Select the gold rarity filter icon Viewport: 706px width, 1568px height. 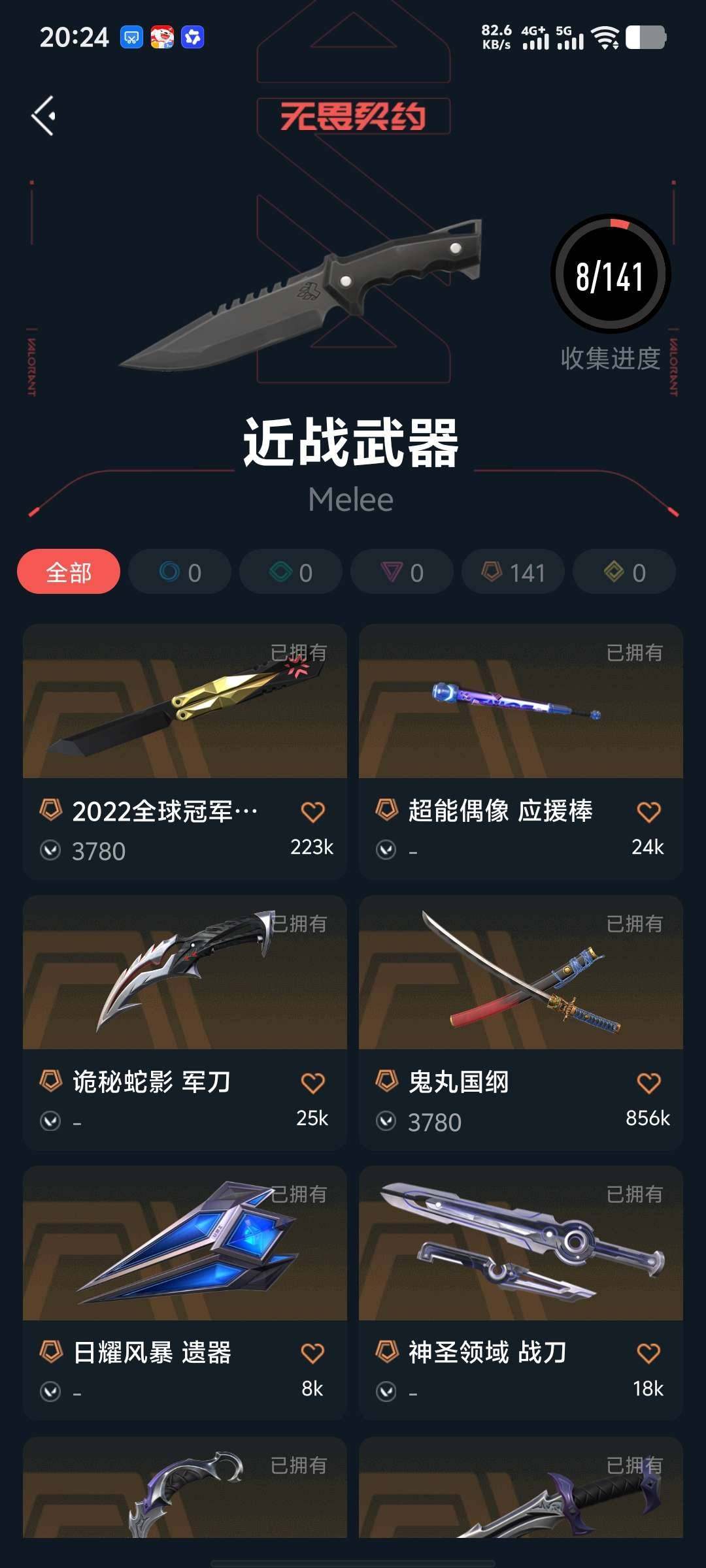click(624, 572)
